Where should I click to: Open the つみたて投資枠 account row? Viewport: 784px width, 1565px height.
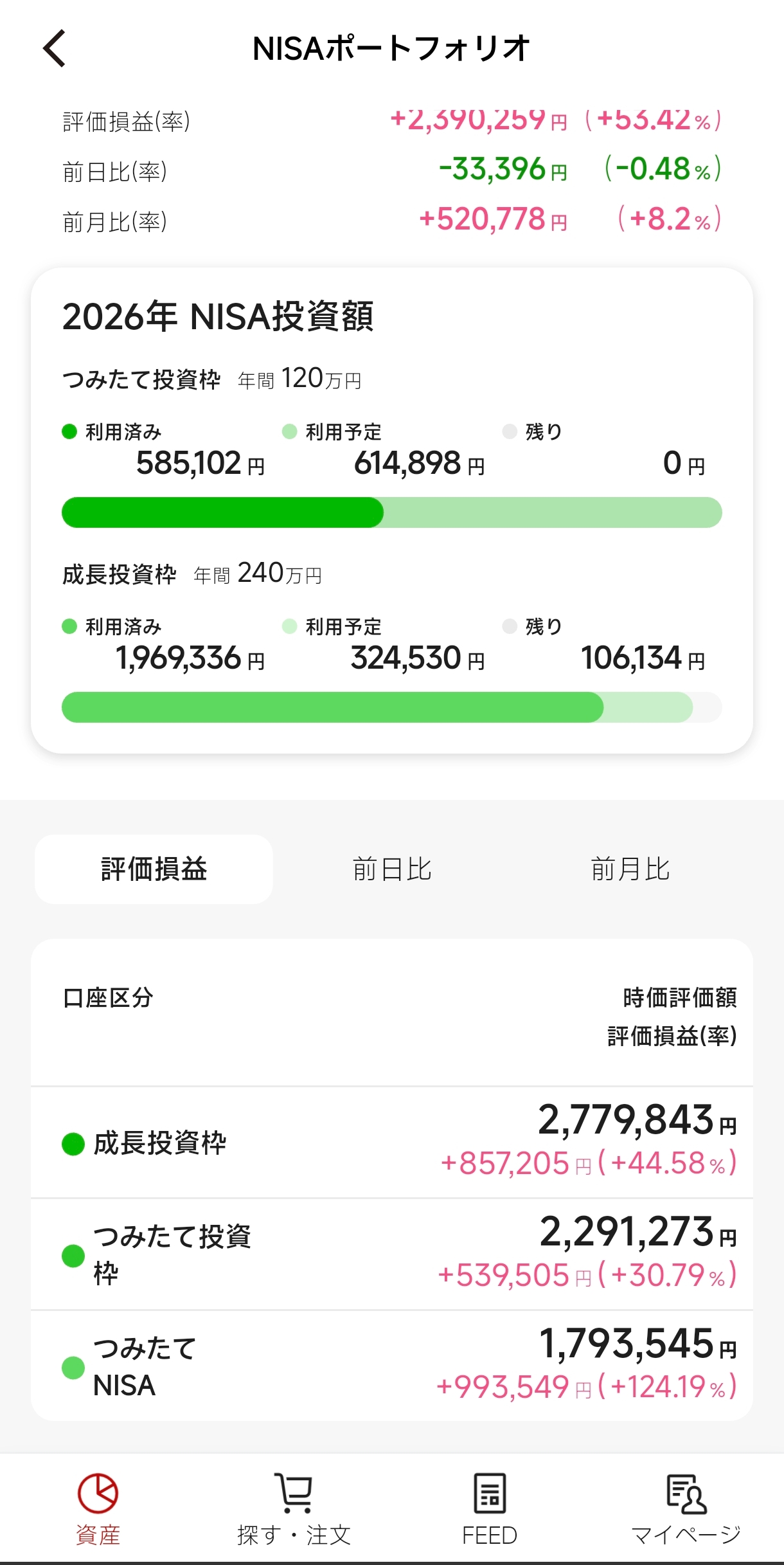(392, 1254)
